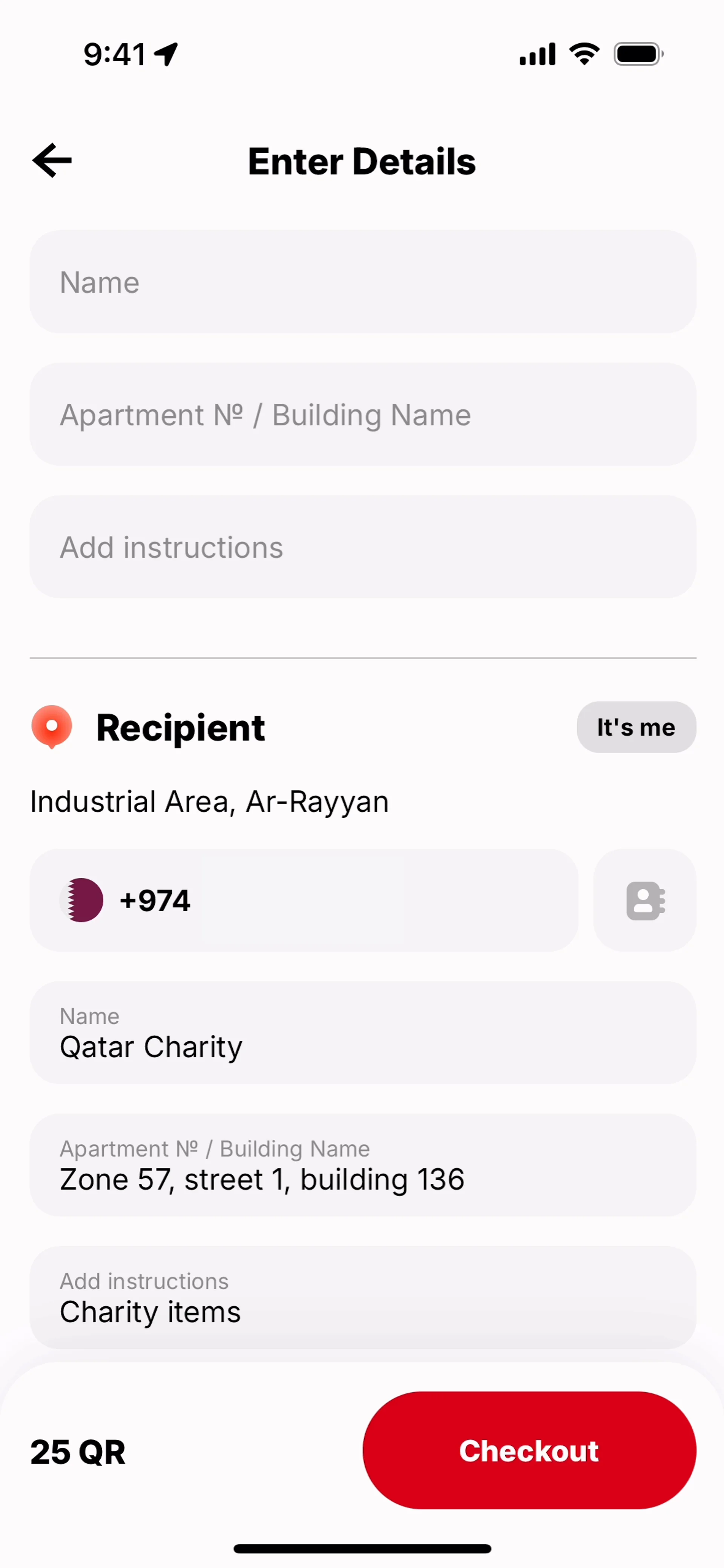Go back using the arrow icon
The width and height of the screenshot is (724, 1568).
[52, 161]
